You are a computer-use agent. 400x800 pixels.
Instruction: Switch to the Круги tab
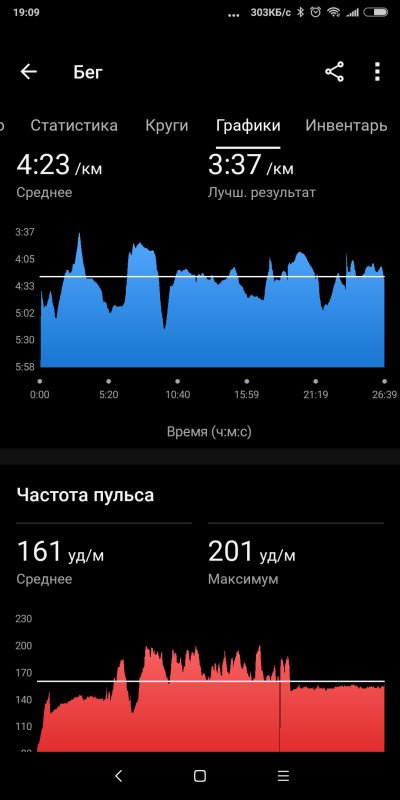[167, 126]
